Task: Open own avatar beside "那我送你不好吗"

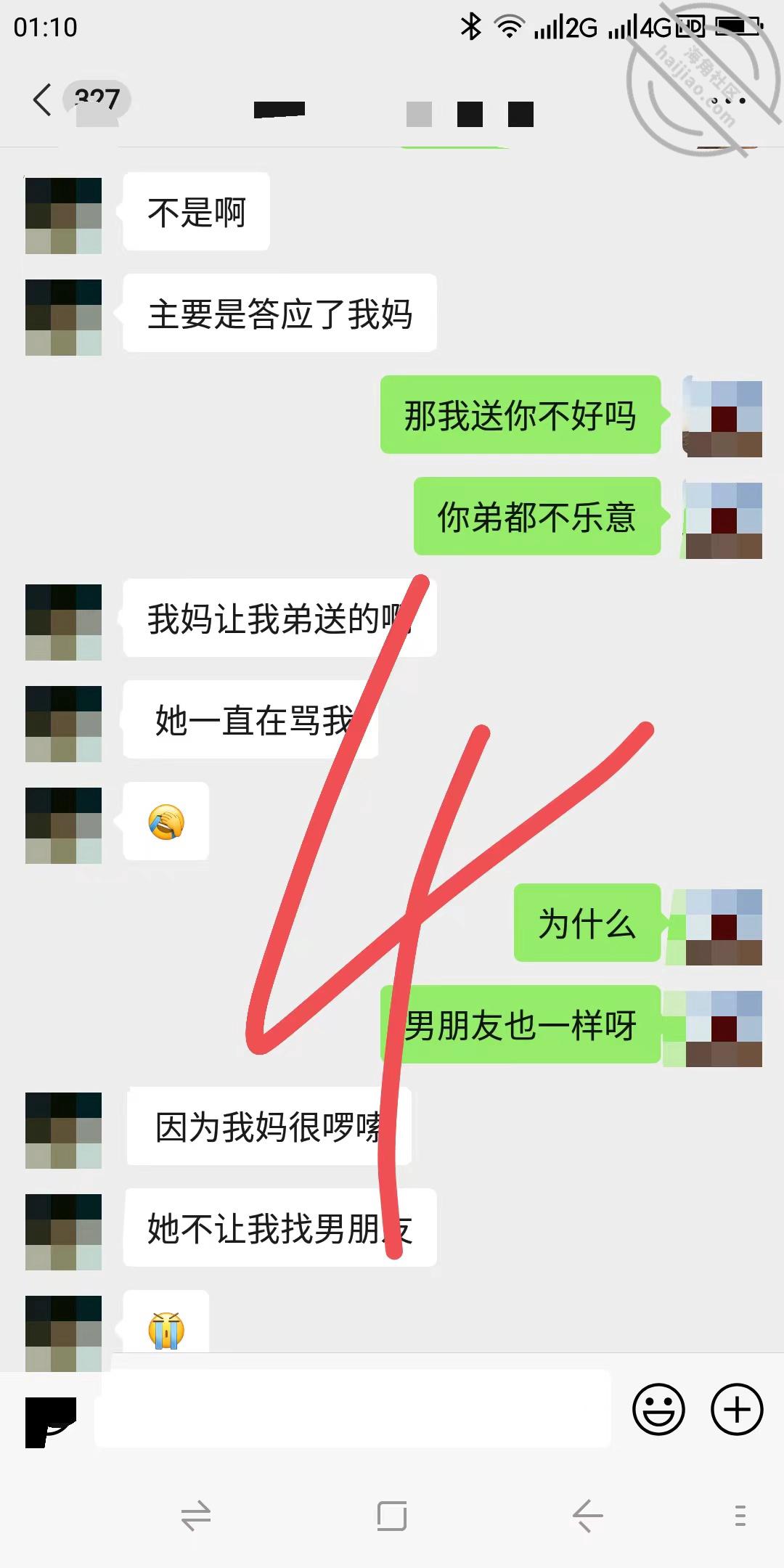Action: pyautogui.click(x=722, y=419)
